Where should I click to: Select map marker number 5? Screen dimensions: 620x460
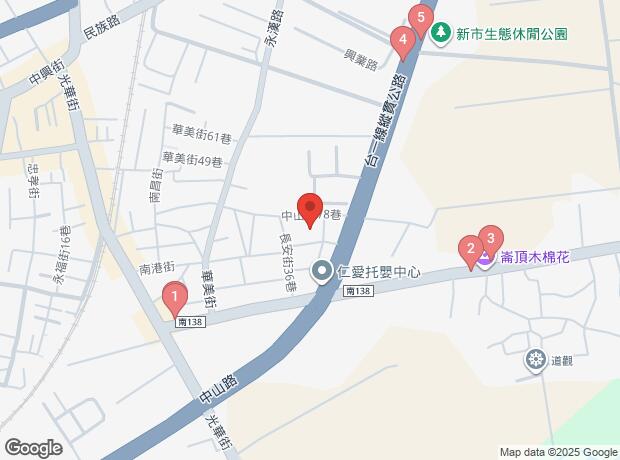tap(420, 18)
